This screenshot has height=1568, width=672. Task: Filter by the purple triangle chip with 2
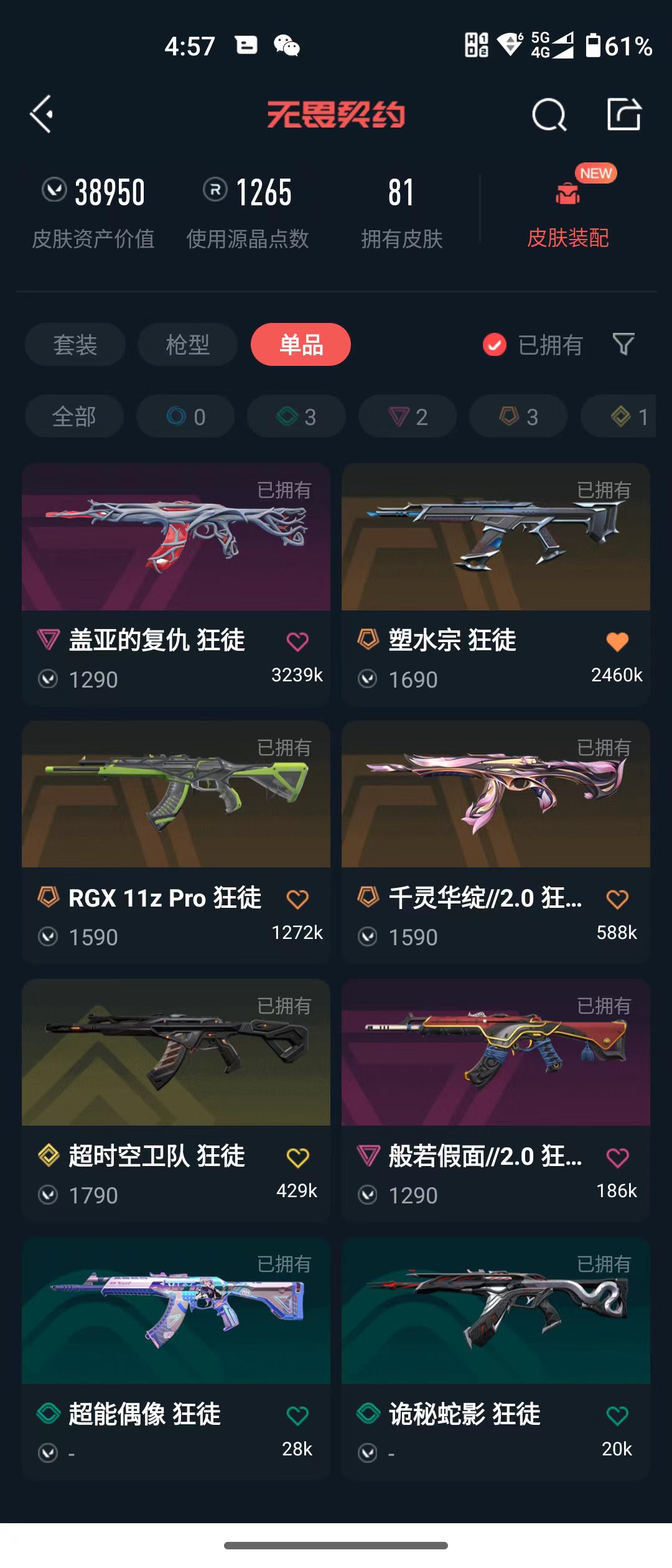click(x=408, y=416)
